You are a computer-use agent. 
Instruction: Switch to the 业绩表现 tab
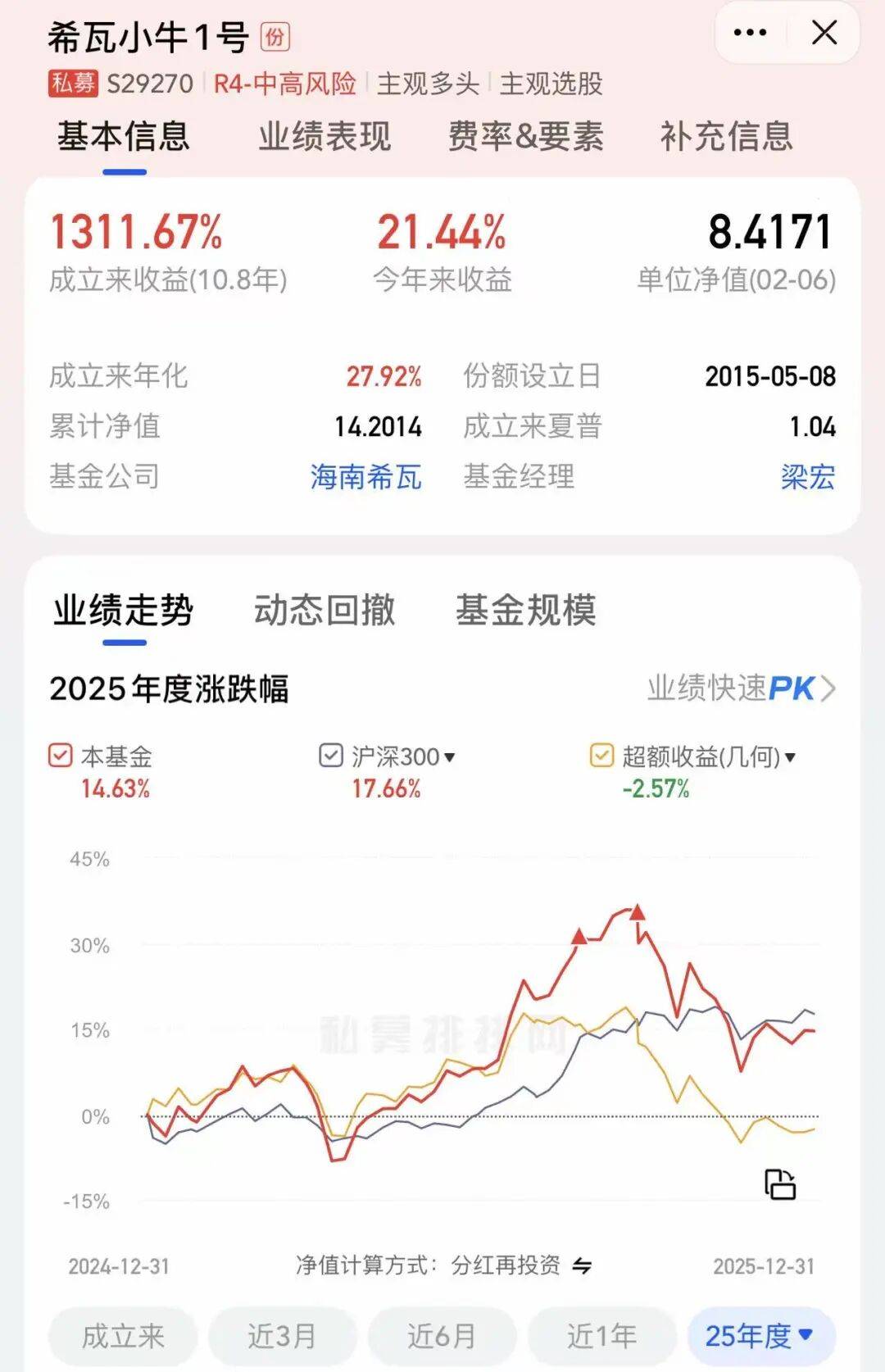coord(324,137)
